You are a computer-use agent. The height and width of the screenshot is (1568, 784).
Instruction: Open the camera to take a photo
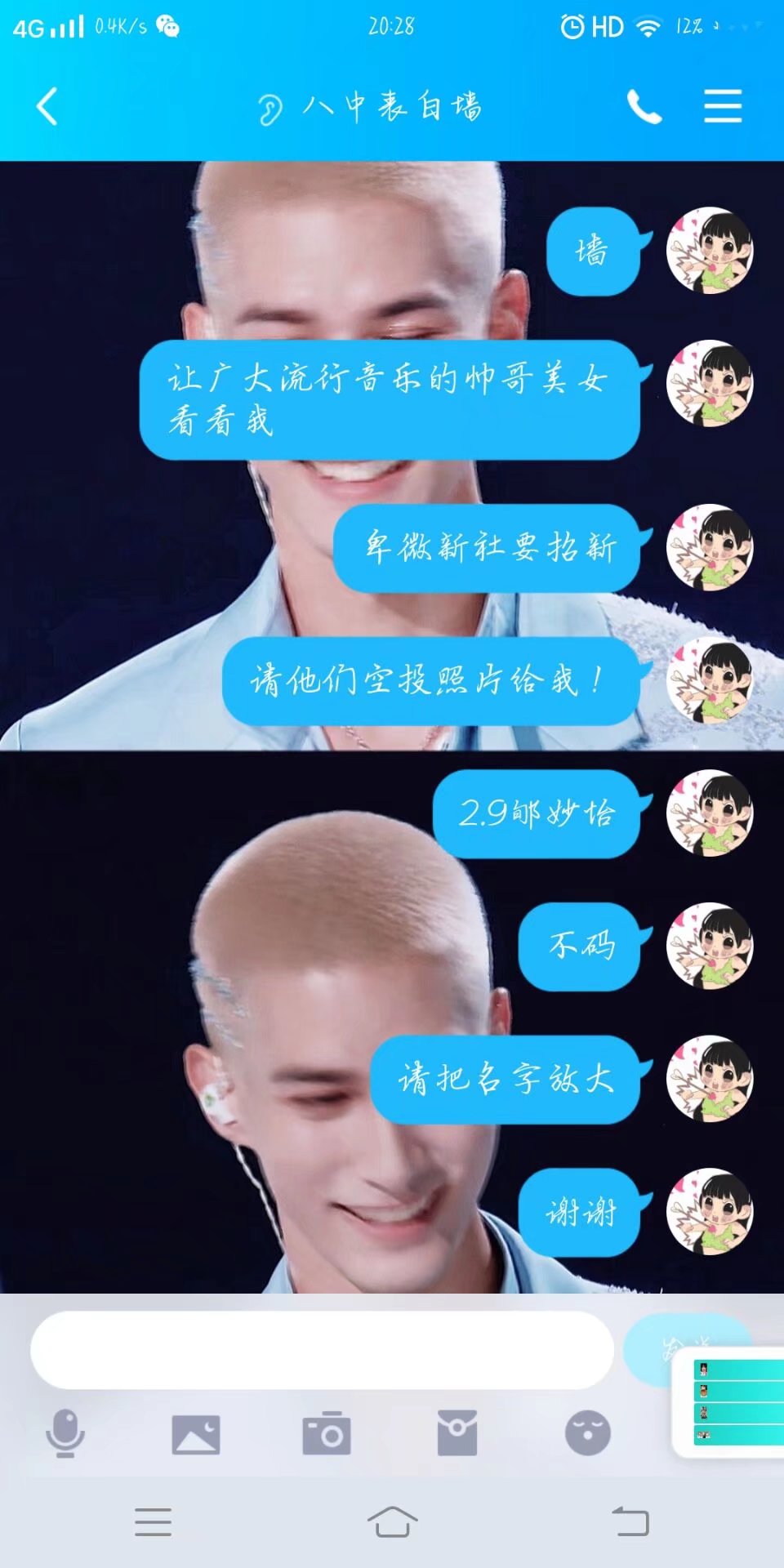[327, 1434]
